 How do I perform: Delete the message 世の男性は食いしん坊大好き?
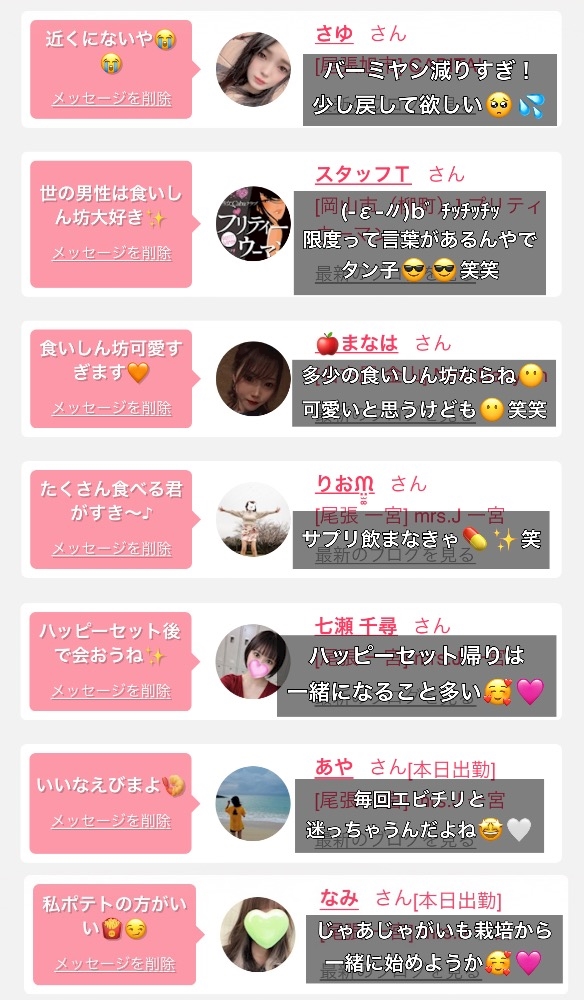(x=112, y=253)
